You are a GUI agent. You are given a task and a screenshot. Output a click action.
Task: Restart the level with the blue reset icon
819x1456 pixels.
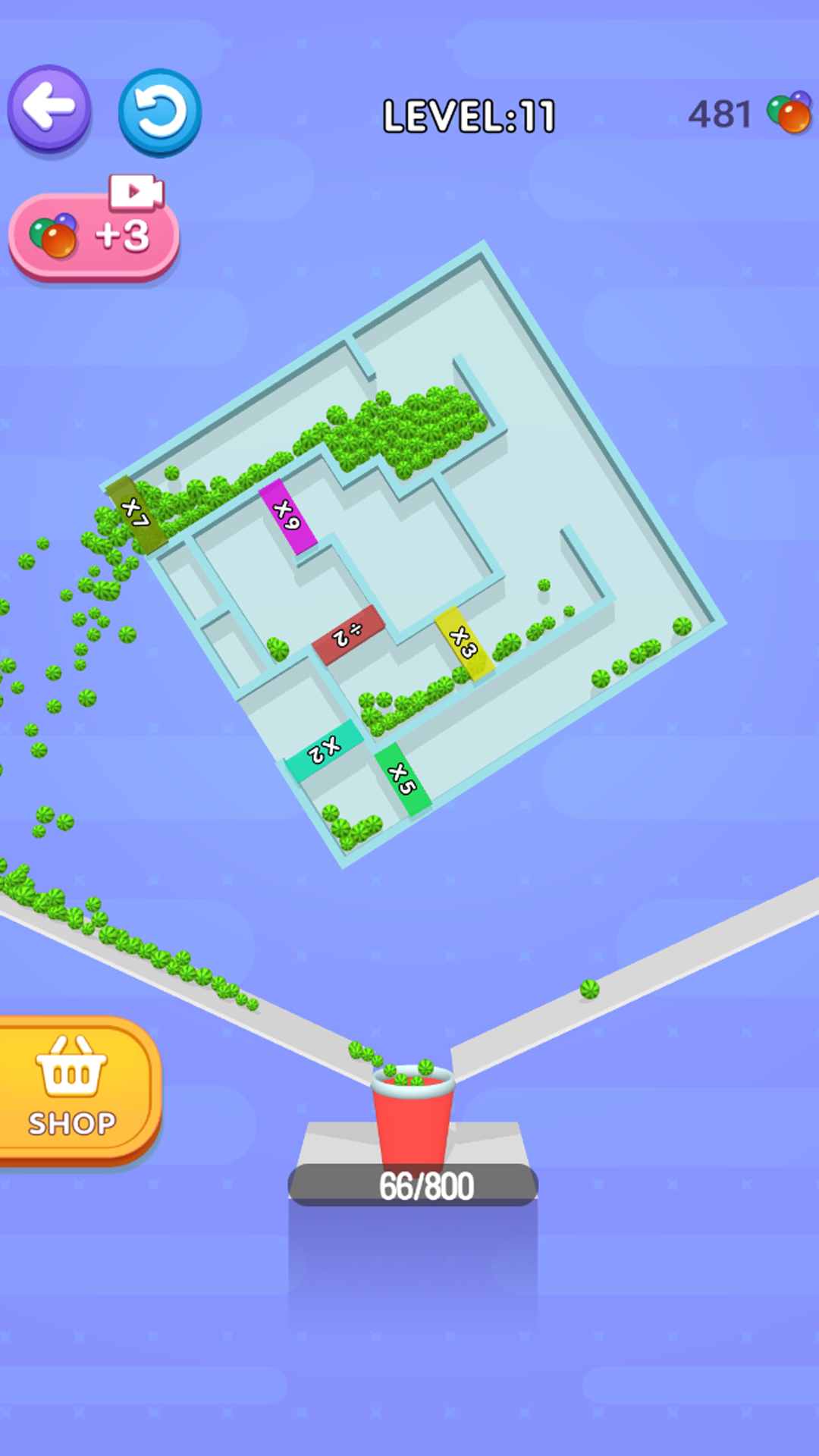pos(160,112)
